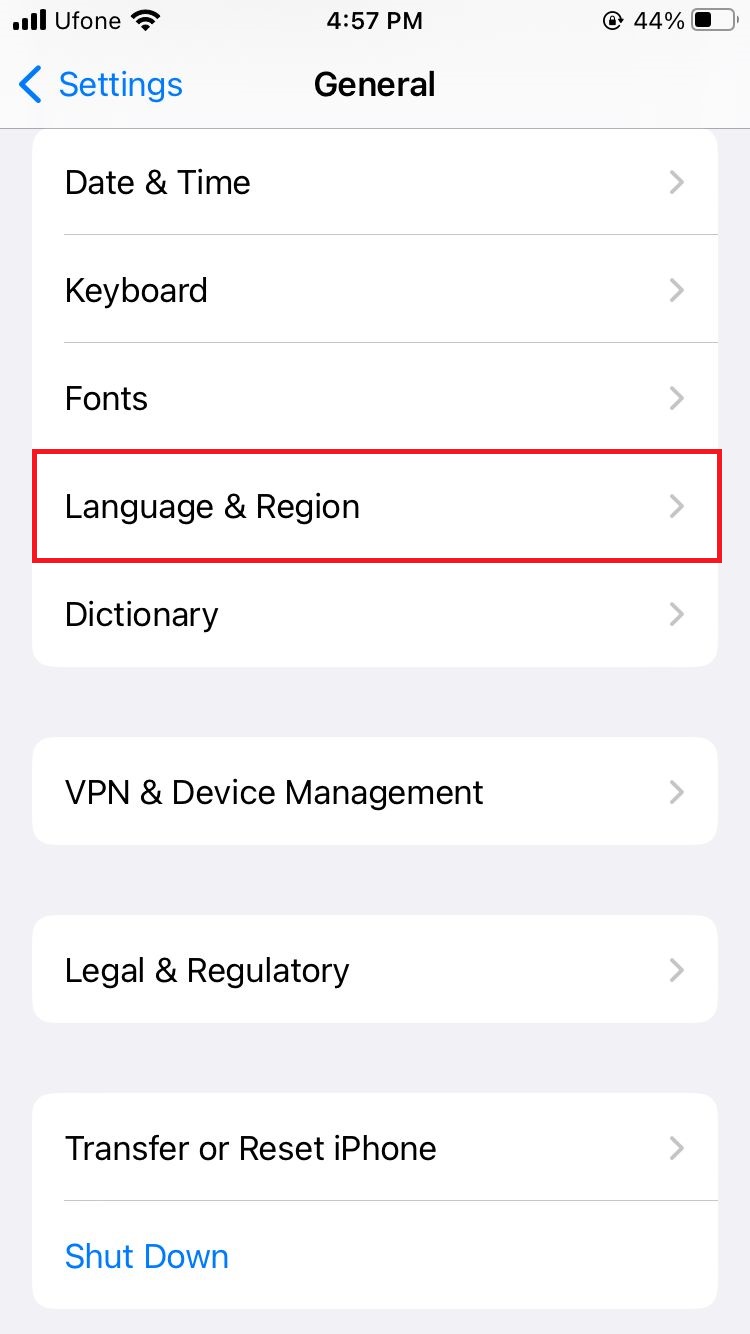Image resolution: width=750 pixels, height=1334 pixels.
Task: Open the Fonts row
Action: pyautogui.click(x=374, y=399)
